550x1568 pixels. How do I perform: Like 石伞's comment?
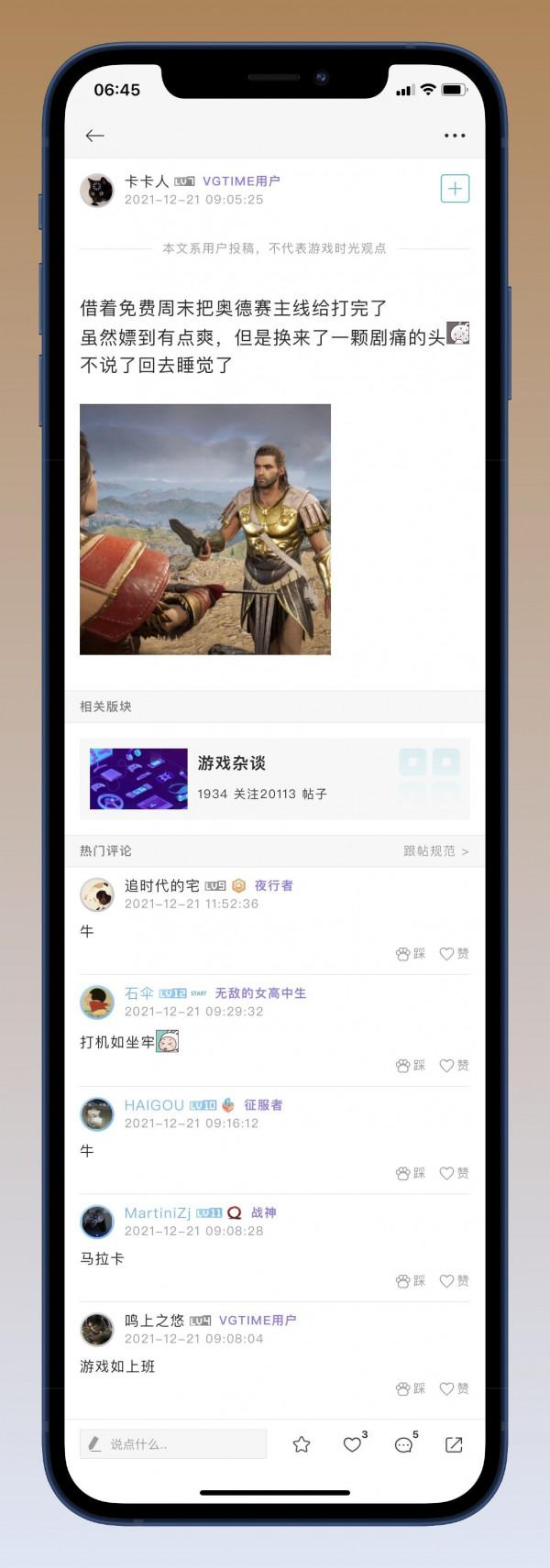point(454,1065)
